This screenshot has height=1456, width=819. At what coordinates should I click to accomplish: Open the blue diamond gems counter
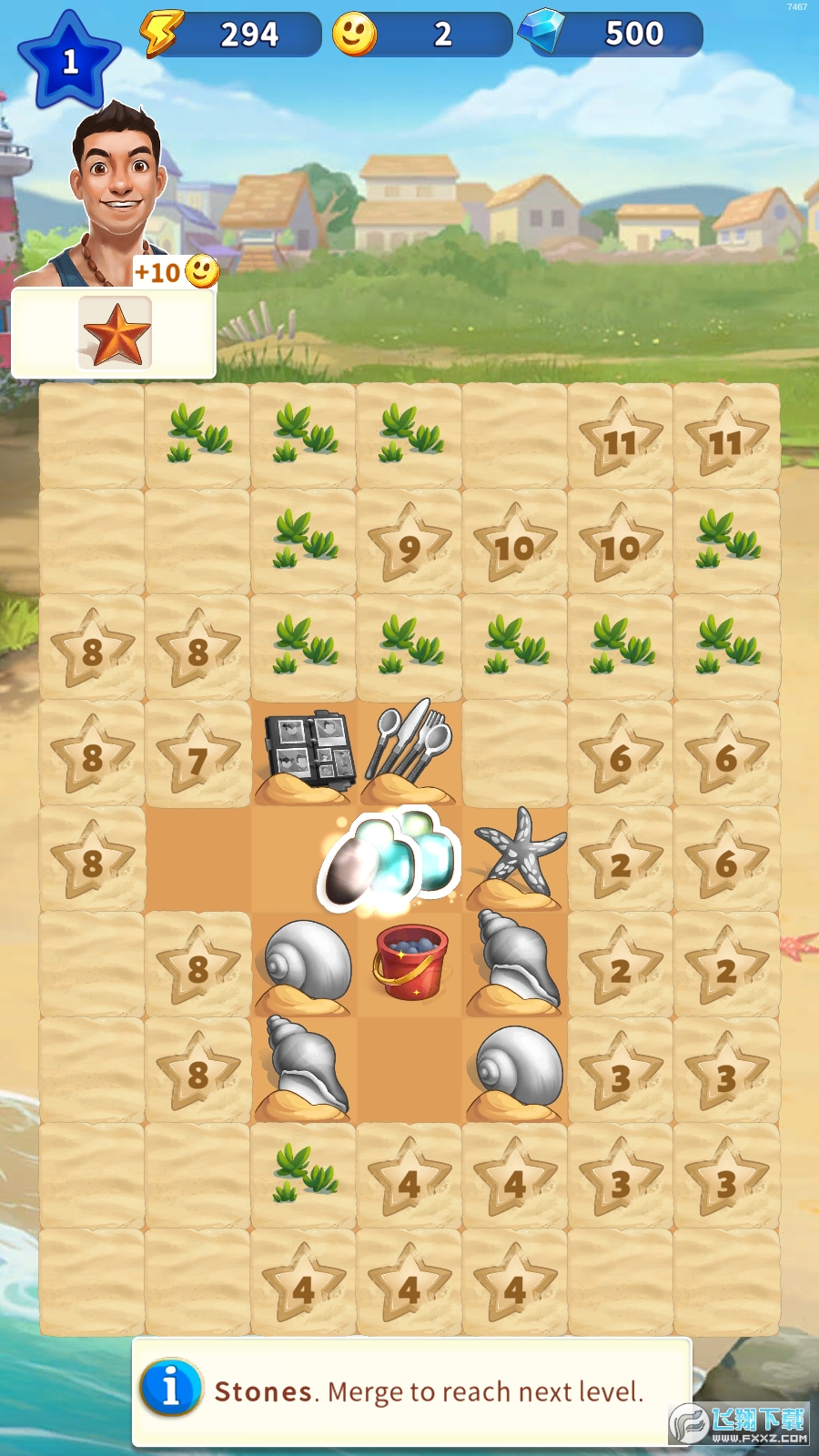click(x=612, y=35)
